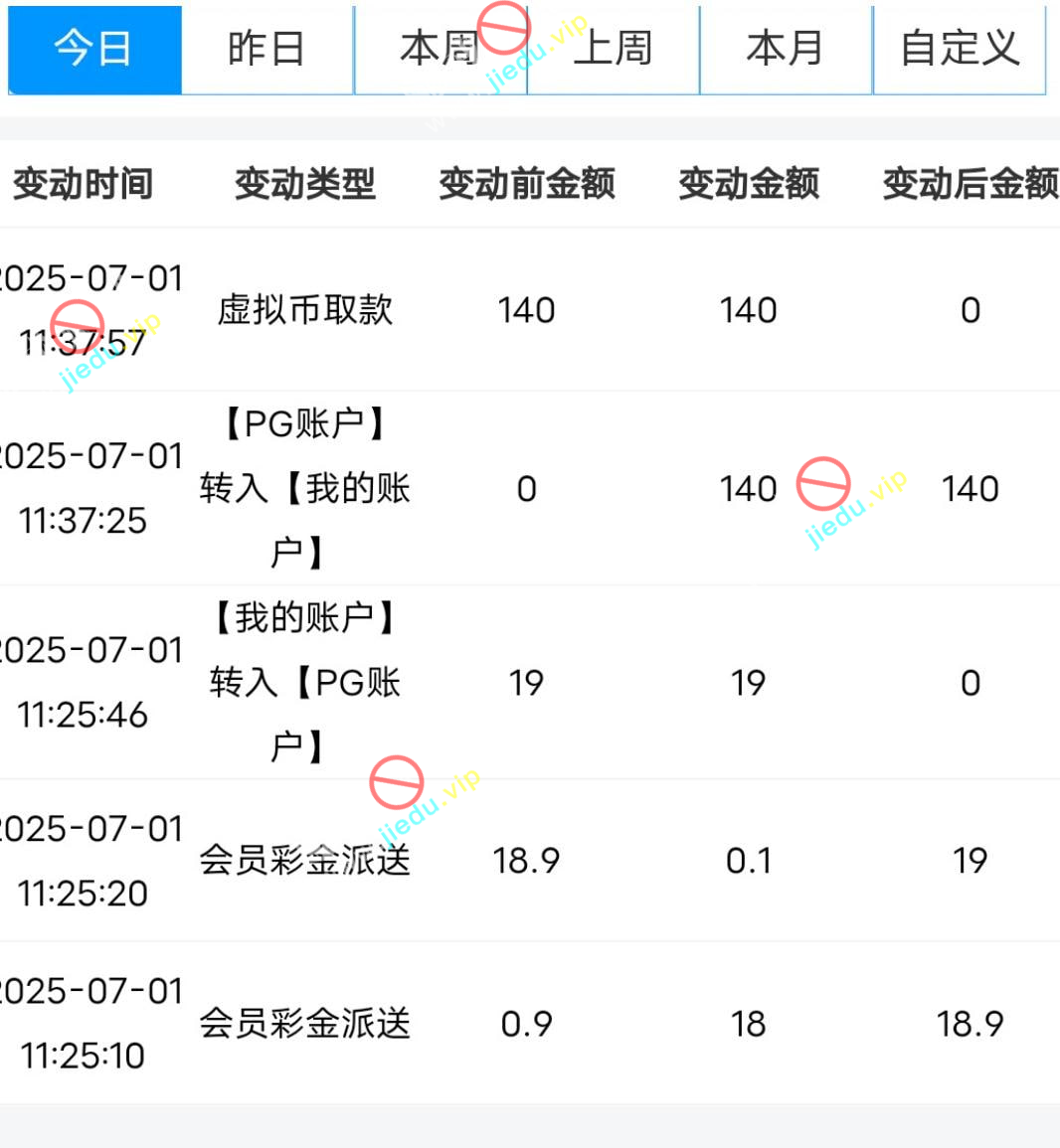
Task: Show this week's records via 本周
Action: [x=440, y=49]
